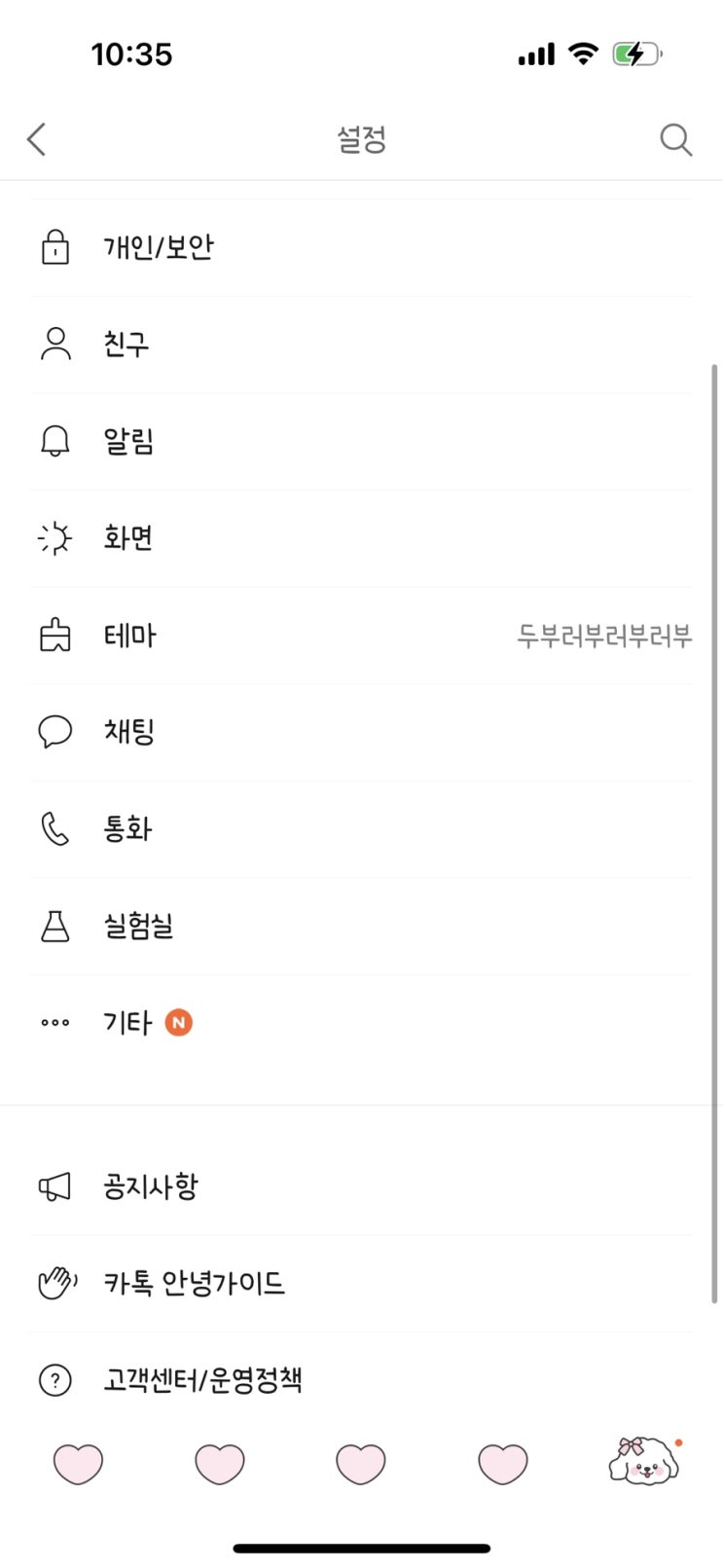The height and width of the screenshot is (1568, 723).
Task: Open 개인/보안 settings
Action: (x=158, y=247)
